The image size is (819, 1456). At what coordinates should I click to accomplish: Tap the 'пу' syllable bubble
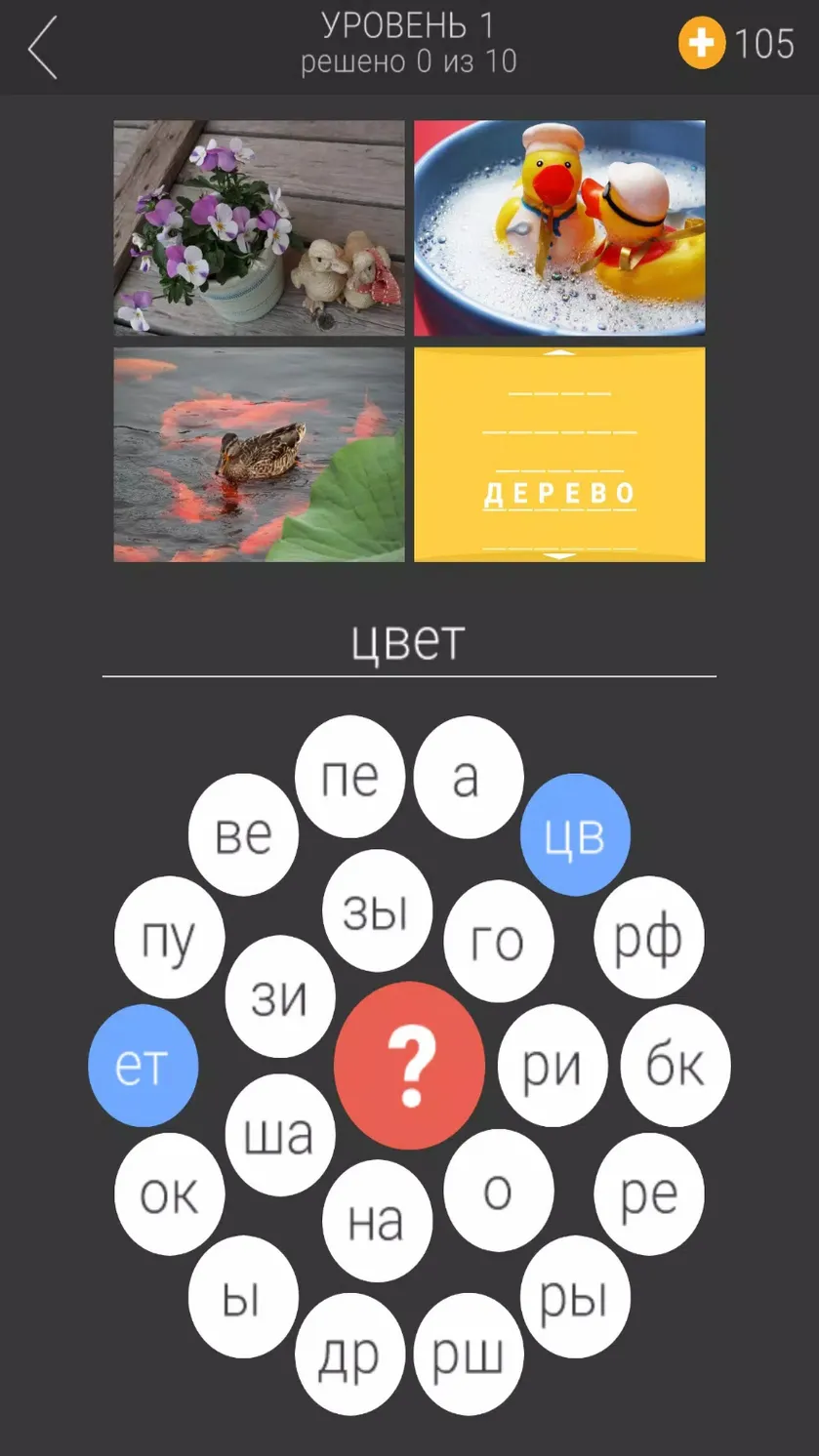170,937
